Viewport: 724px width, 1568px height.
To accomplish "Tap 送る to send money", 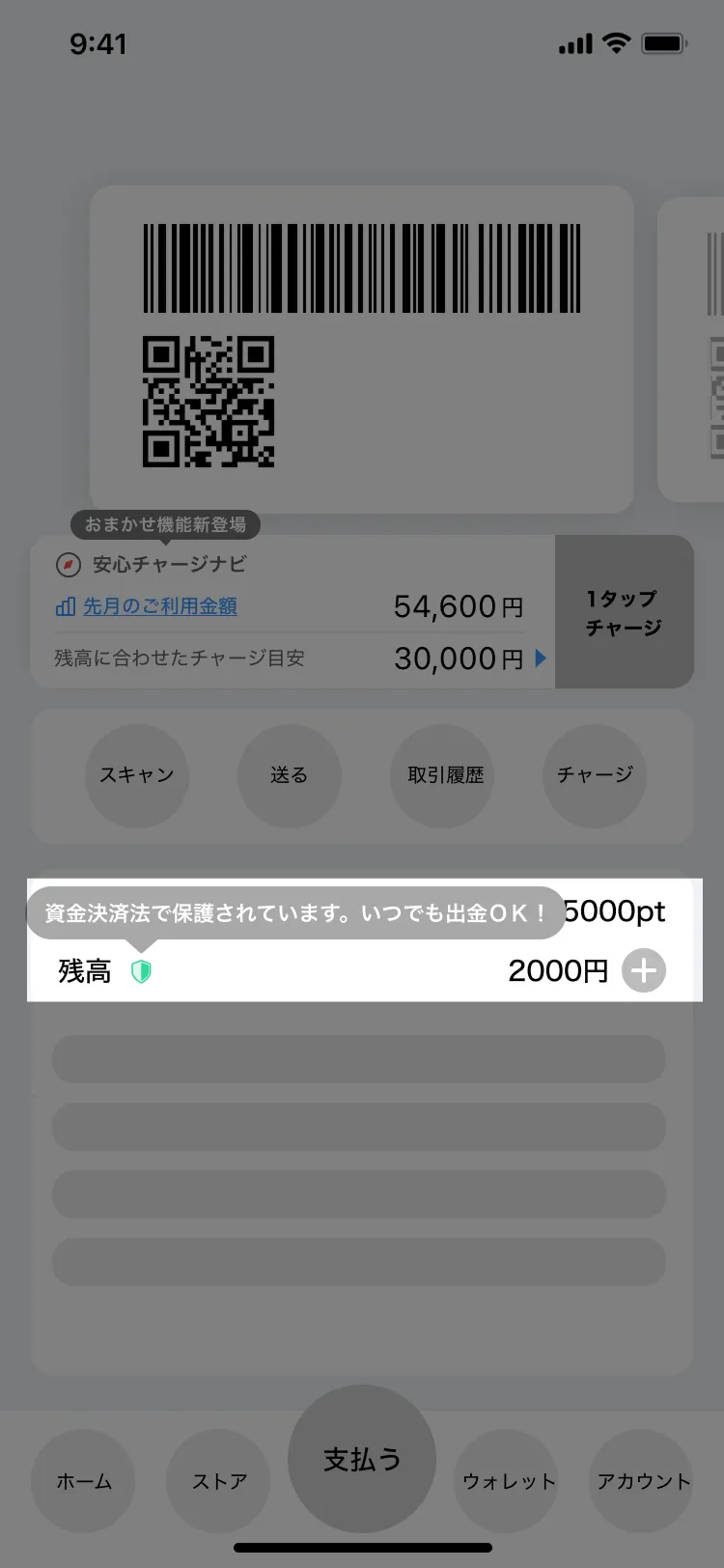I will (289, 775).
